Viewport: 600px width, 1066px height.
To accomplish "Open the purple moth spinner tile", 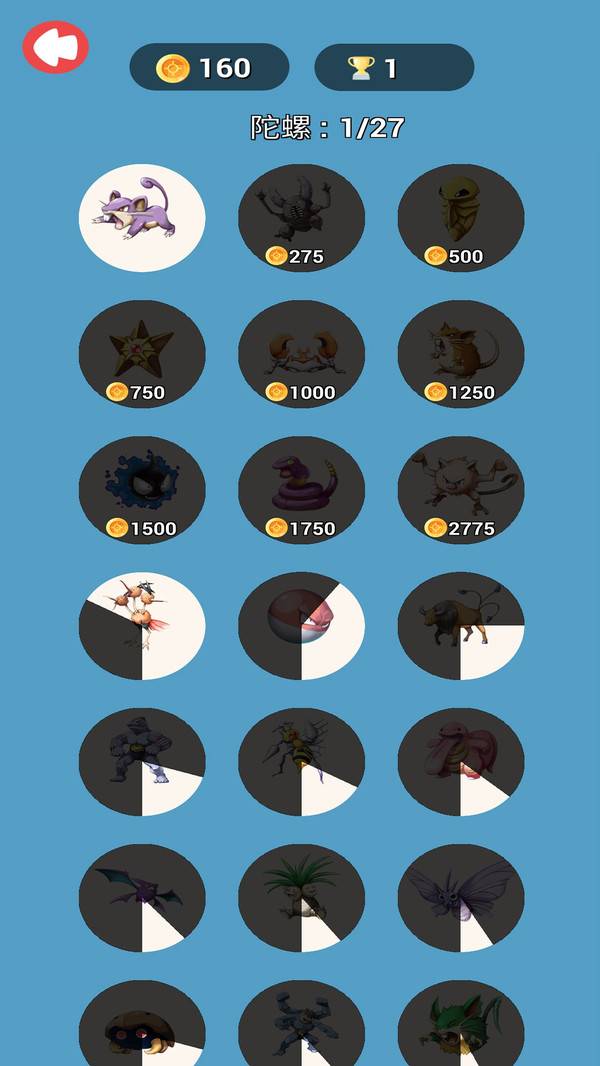I will point(460,898).
